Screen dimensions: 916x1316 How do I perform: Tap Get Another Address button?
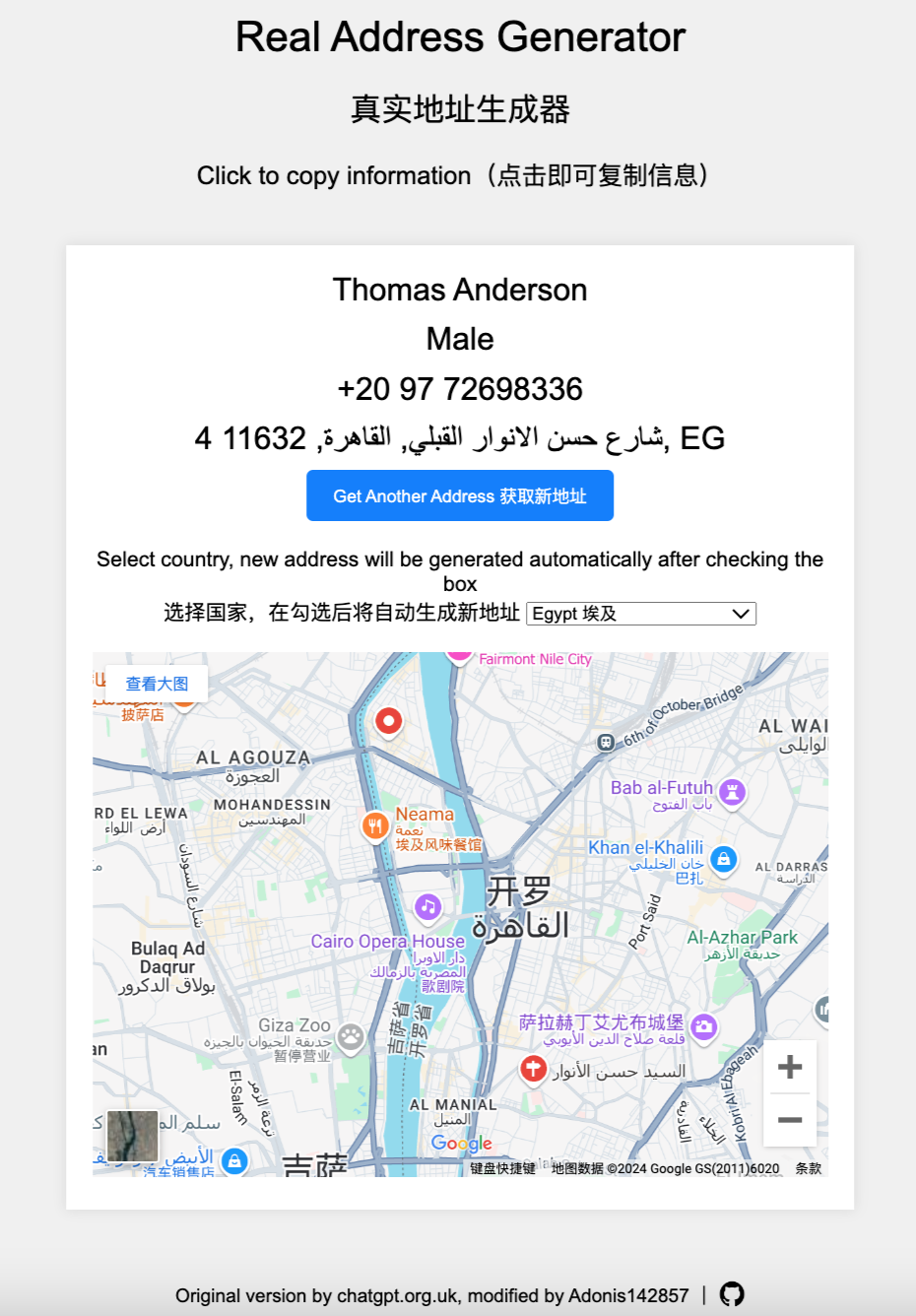[459, 495]
